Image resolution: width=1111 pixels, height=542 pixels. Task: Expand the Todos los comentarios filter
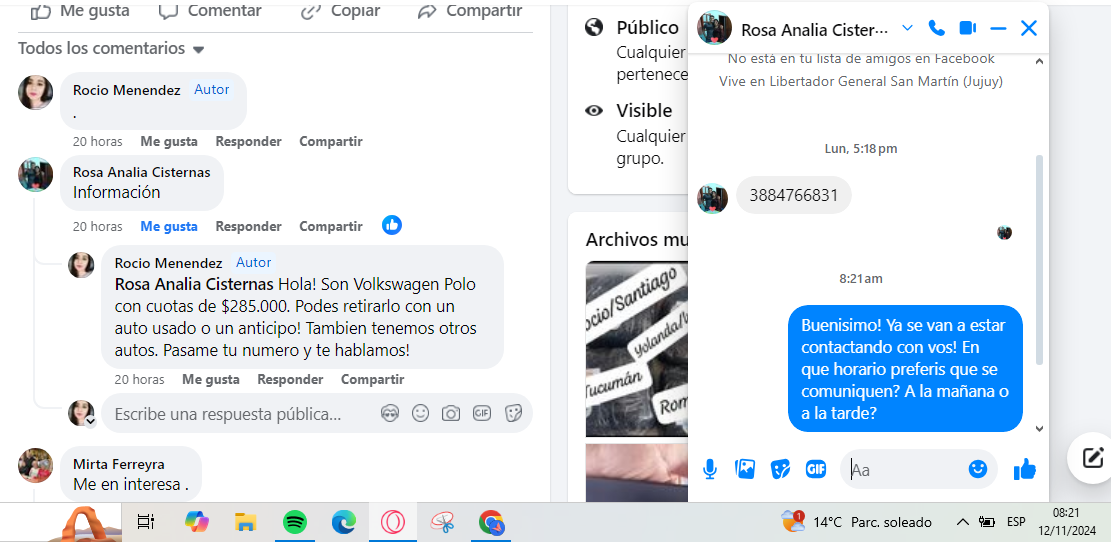click(x=199, y=50)
